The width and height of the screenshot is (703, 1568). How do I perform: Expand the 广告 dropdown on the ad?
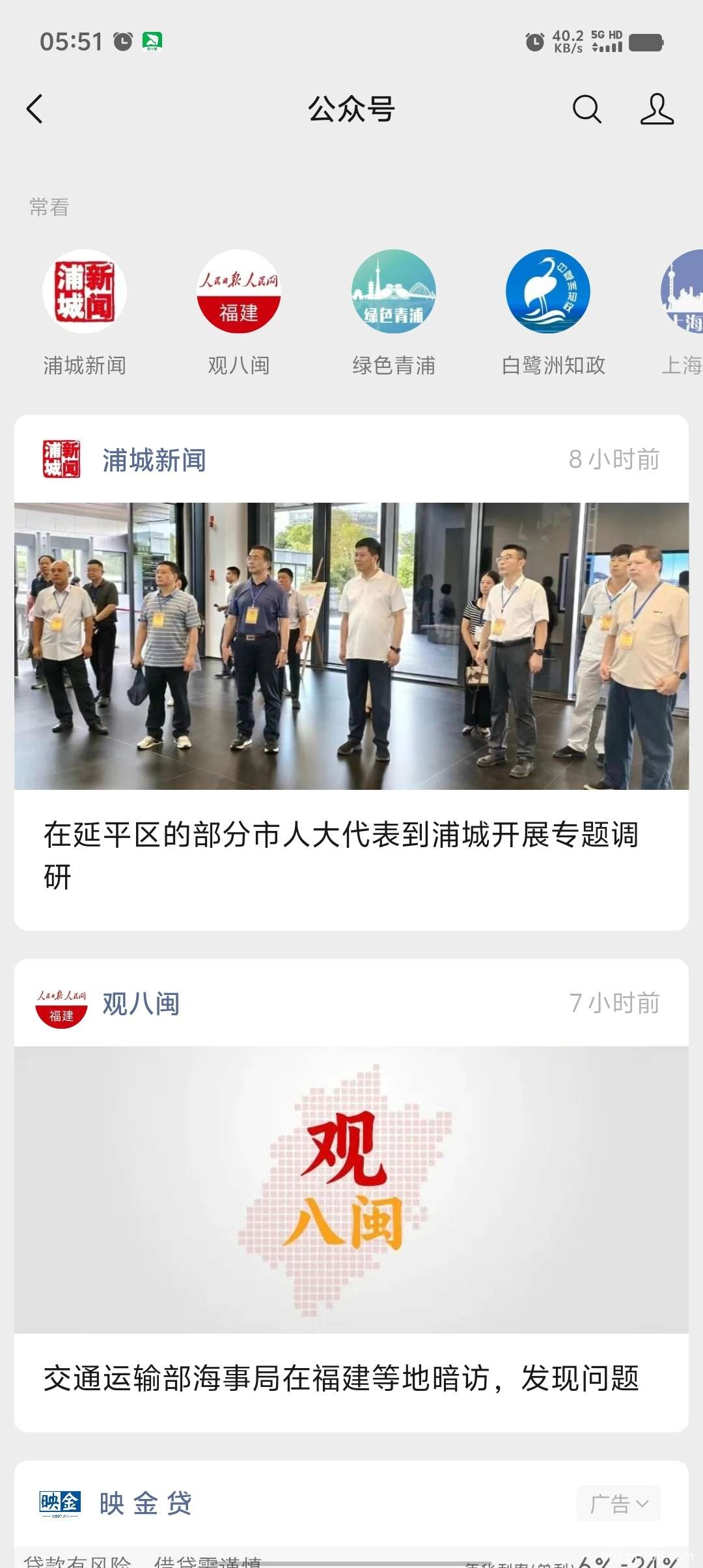click(618, 1504)
